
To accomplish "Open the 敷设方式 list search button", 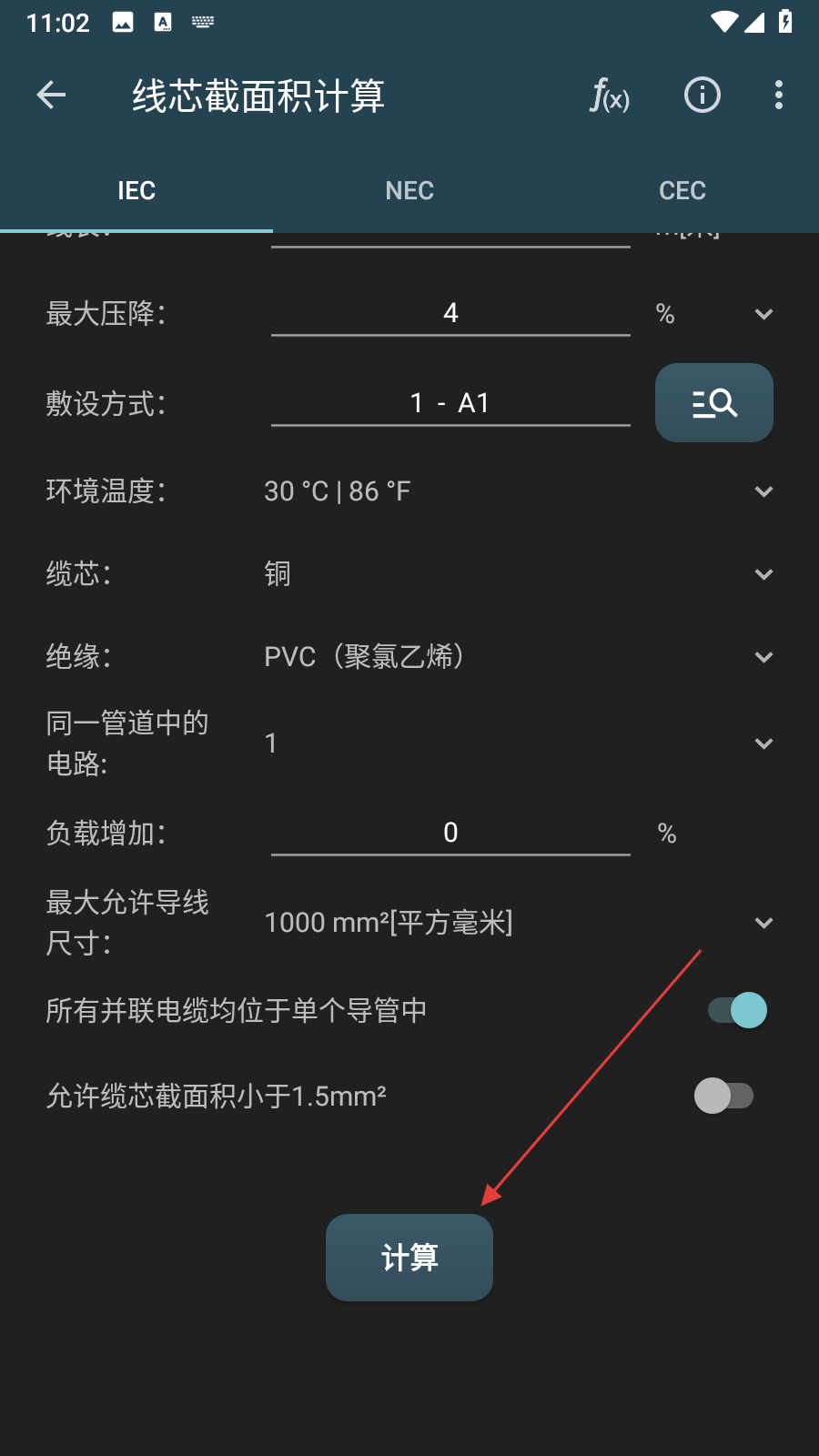I will 713,402.
